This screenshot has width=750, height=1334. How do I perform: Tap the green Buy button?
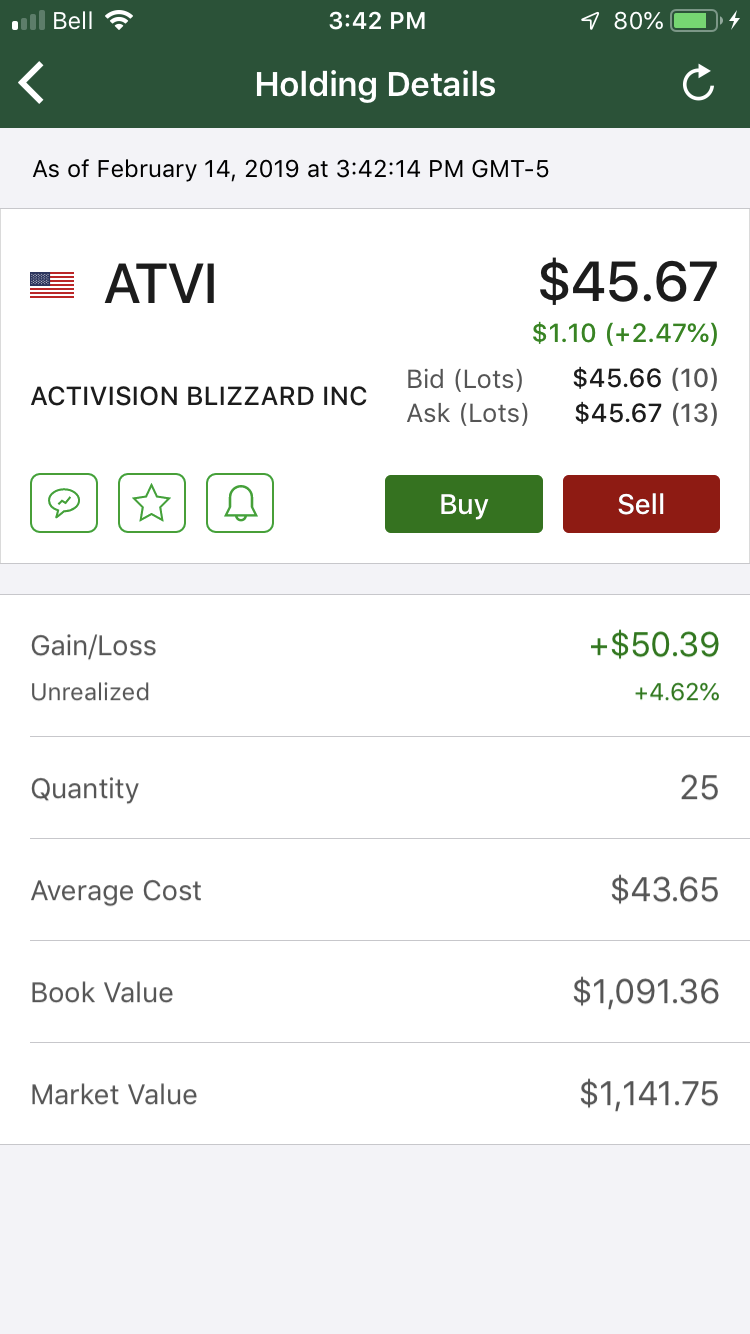tap(464, 504)
